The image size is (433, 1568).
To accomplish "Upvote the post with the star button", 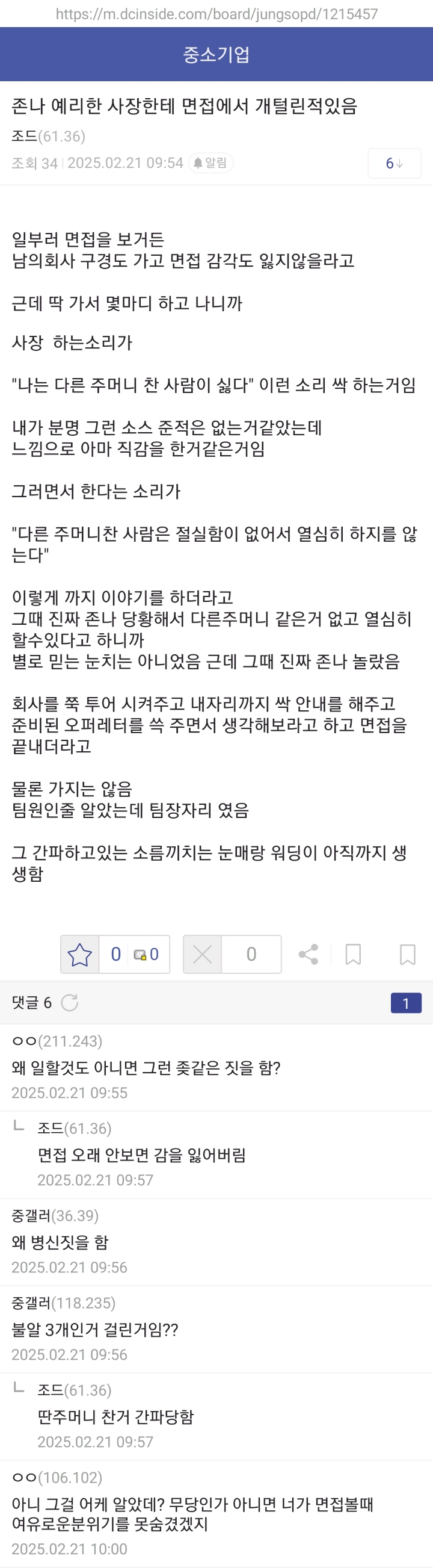I will (x=79, y=954).
